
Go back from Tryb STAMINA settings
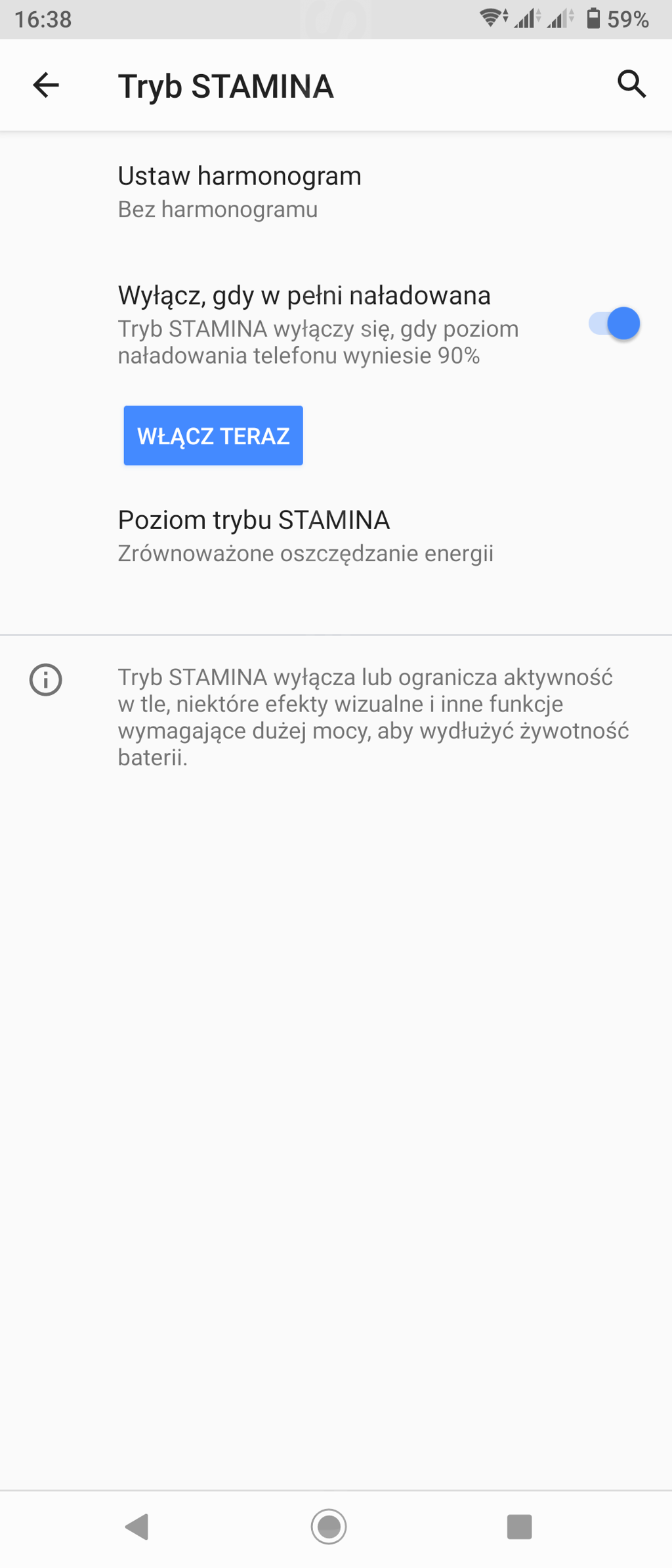(x=46, y=85)
